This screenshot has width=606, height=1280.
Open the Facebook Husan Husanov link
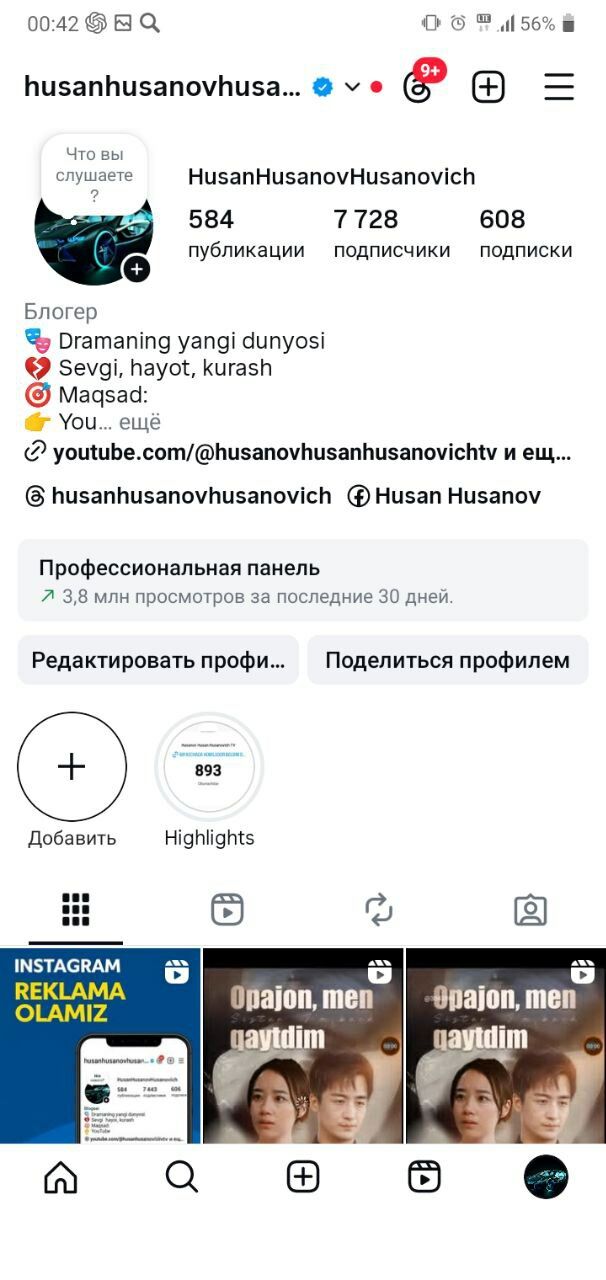click(444, 496)
